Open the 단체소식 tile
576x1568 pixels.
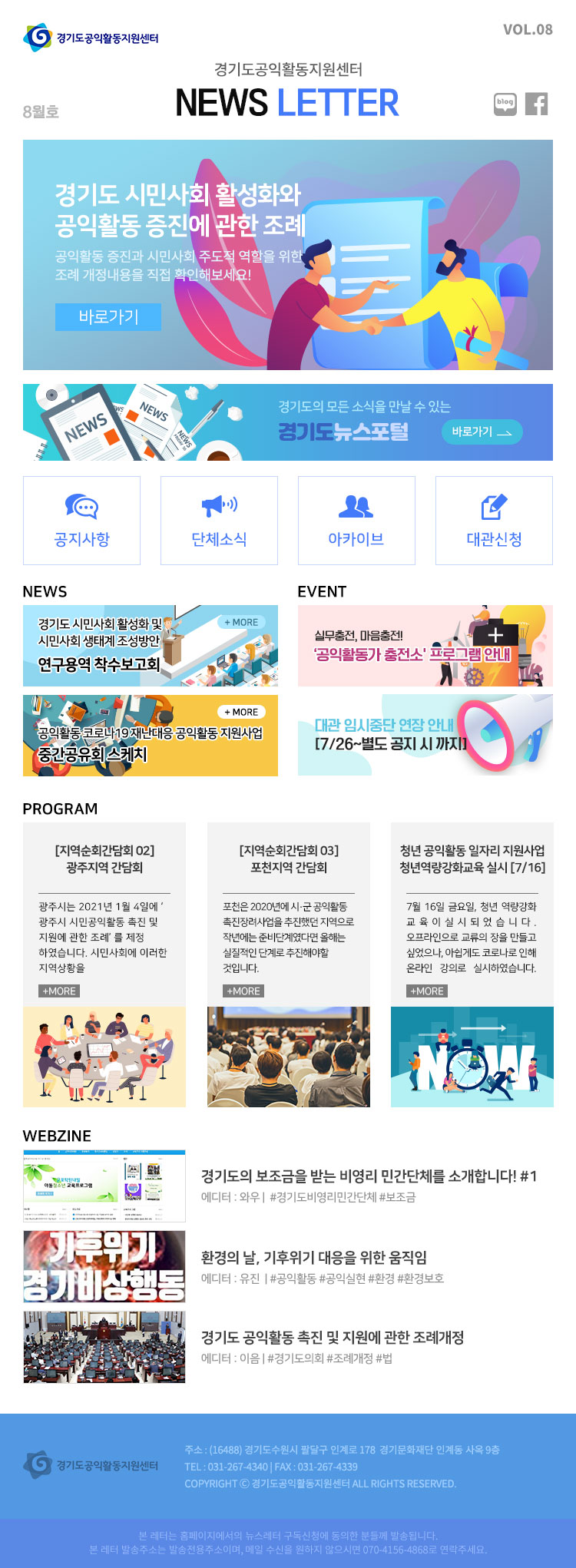coord(219,520)
